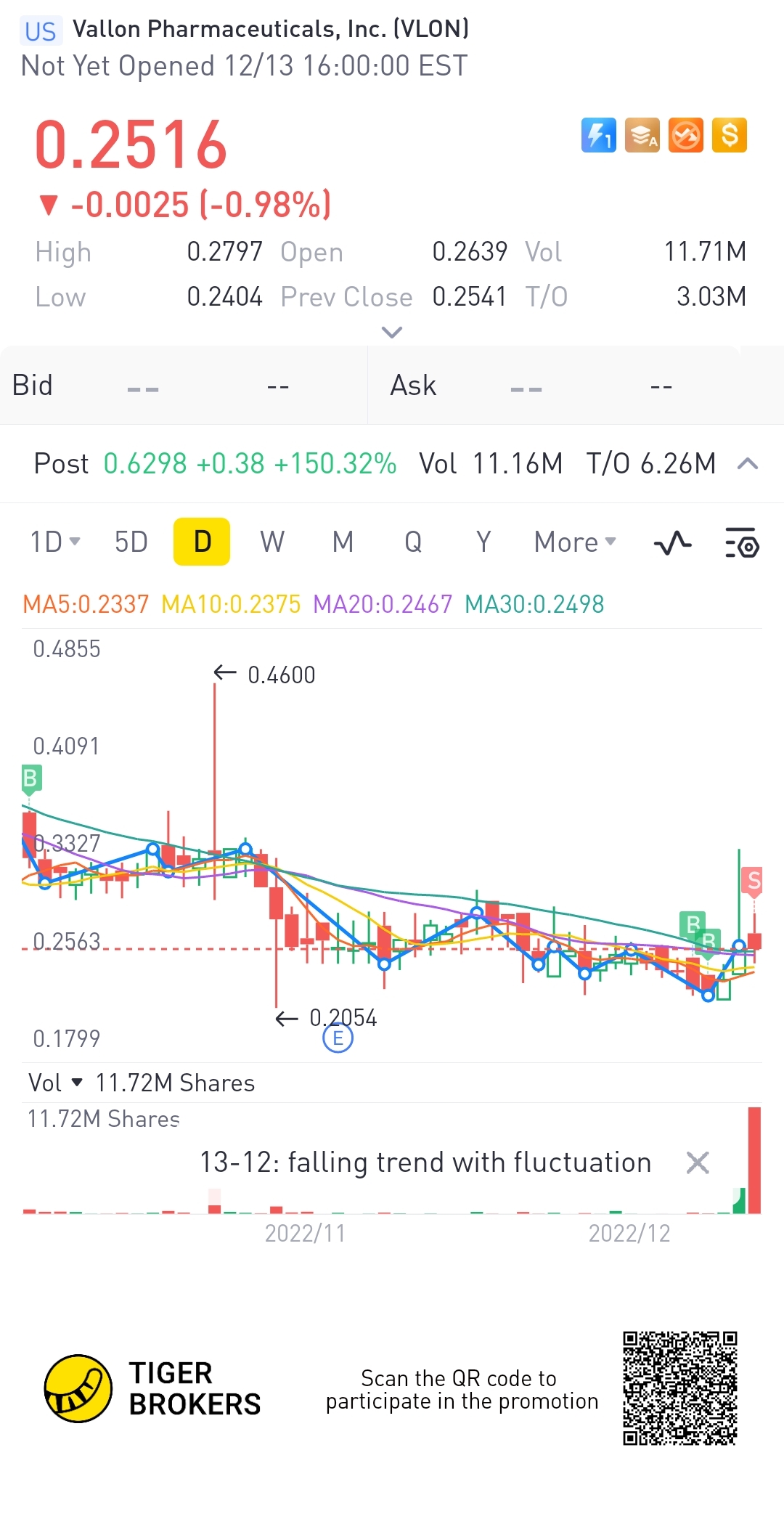Tap the blue lightning quote level icon

click(599, 135)
